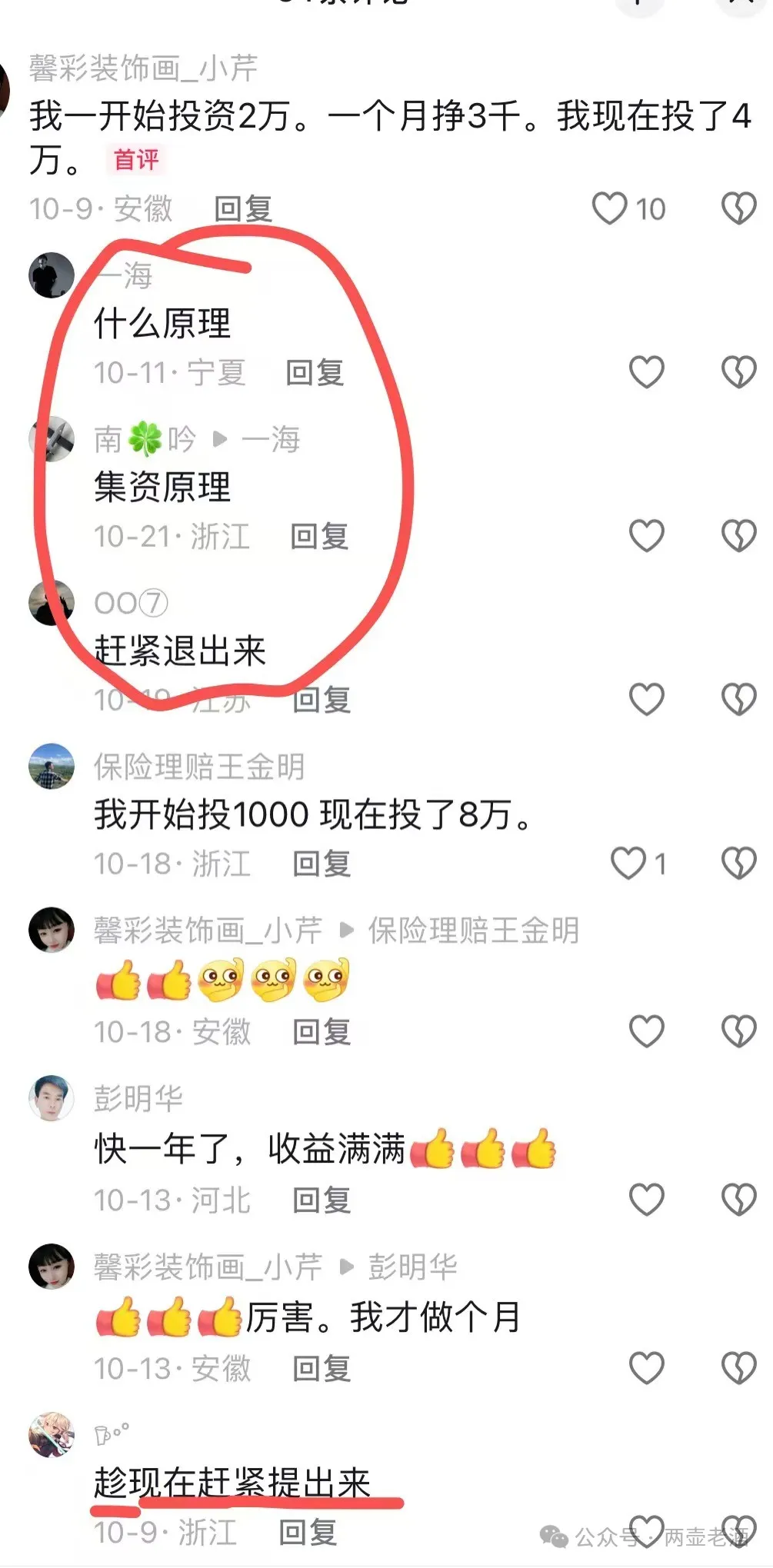
Task: Open 保险理赔王金明's profile avatar
Action: tap(52, 766)
